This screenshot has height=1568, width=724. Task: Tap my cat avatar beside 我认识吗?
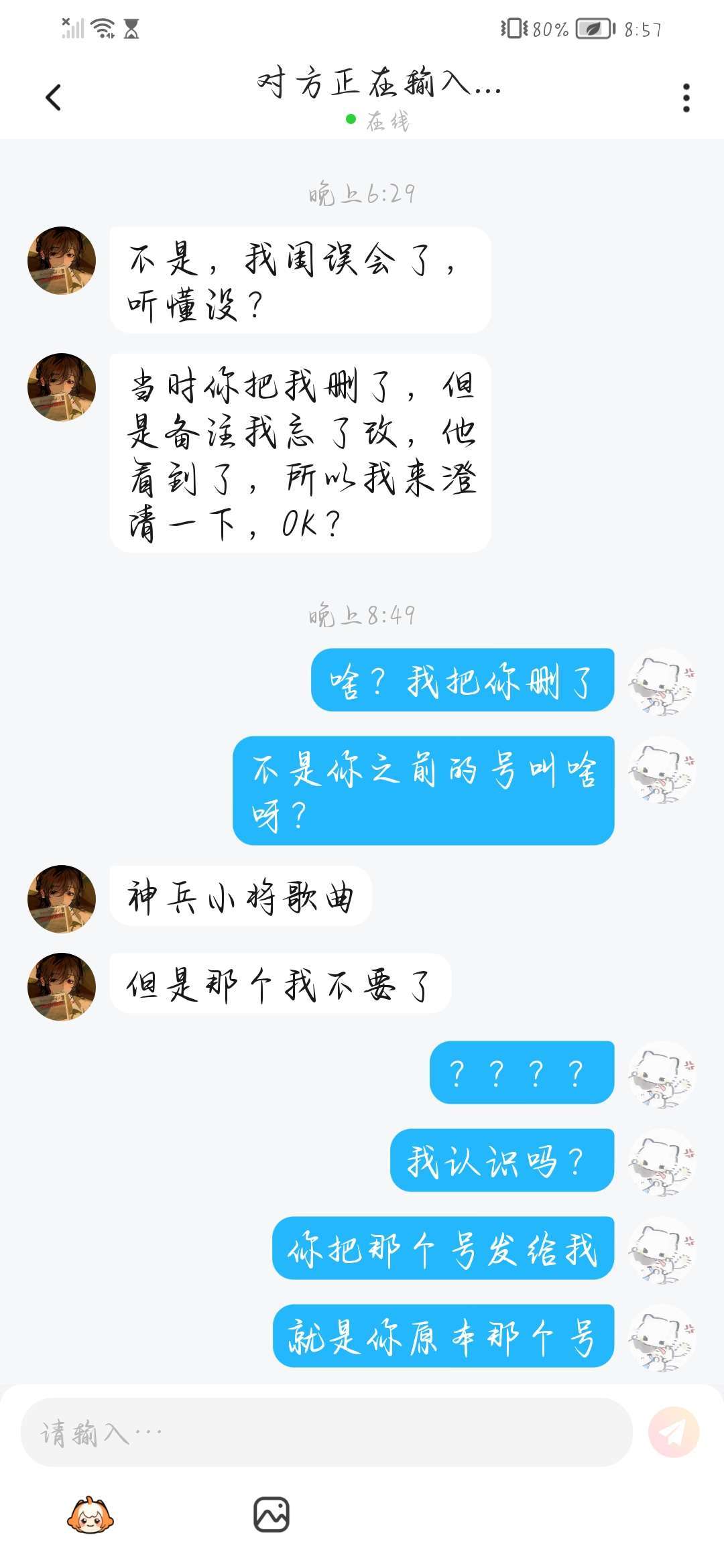tap(662, 1162)
